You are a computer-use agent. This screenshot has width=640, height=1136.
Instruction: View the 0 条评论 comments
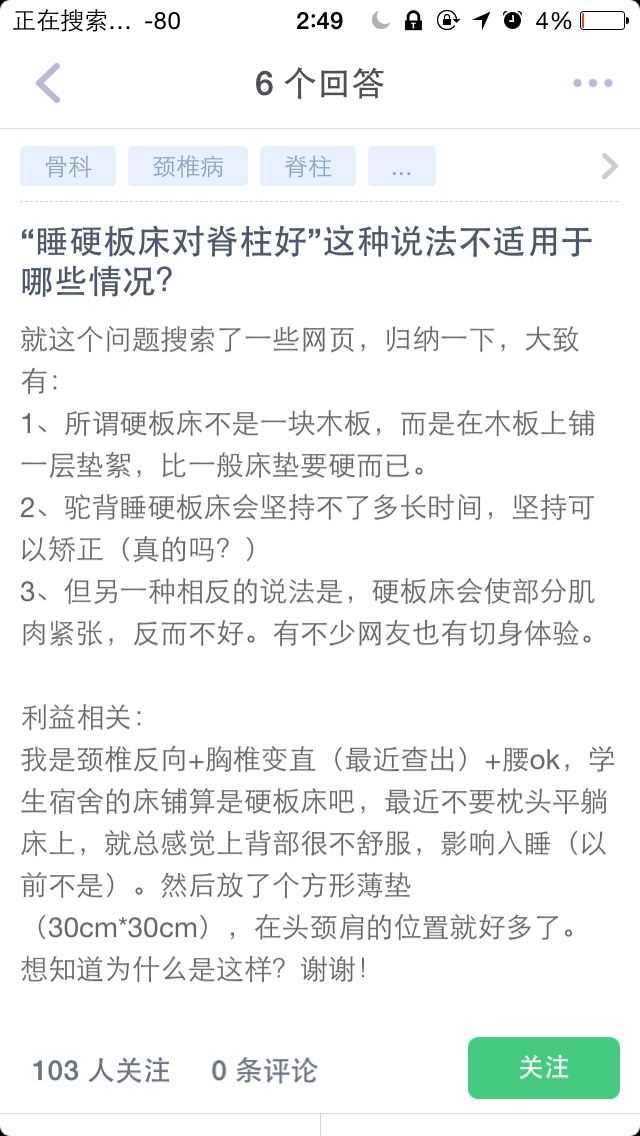click(x=265, y=1070)
